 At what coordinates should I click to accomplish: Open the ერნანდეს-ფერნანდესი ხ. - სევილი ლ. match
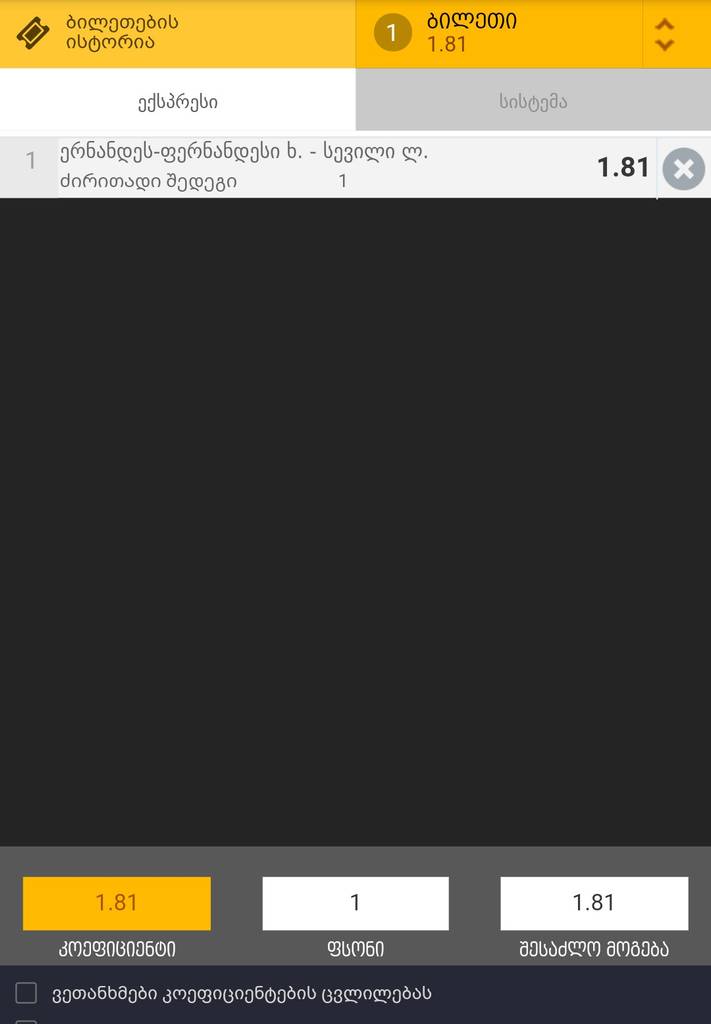tap(244, 155)
